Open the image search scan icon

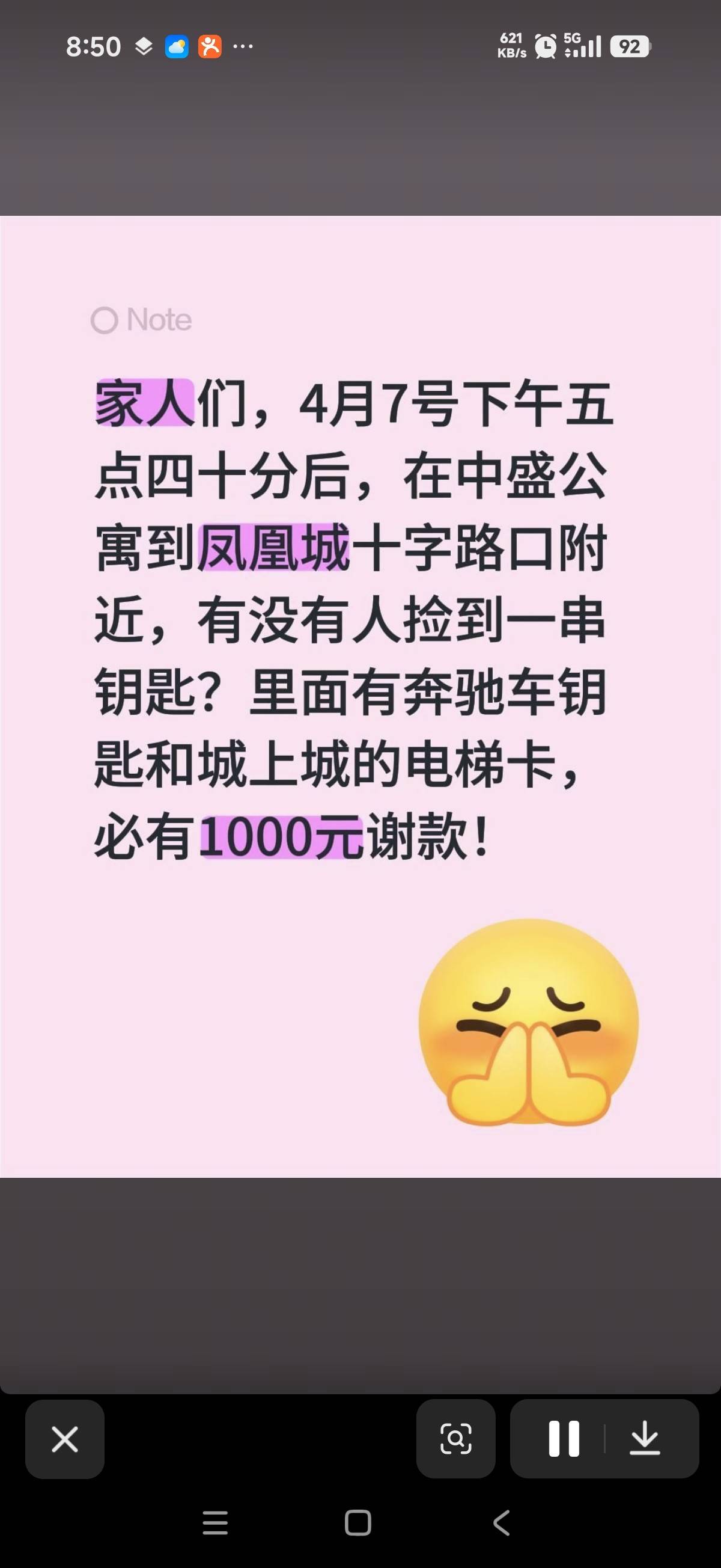click(x=455, y=1439)
